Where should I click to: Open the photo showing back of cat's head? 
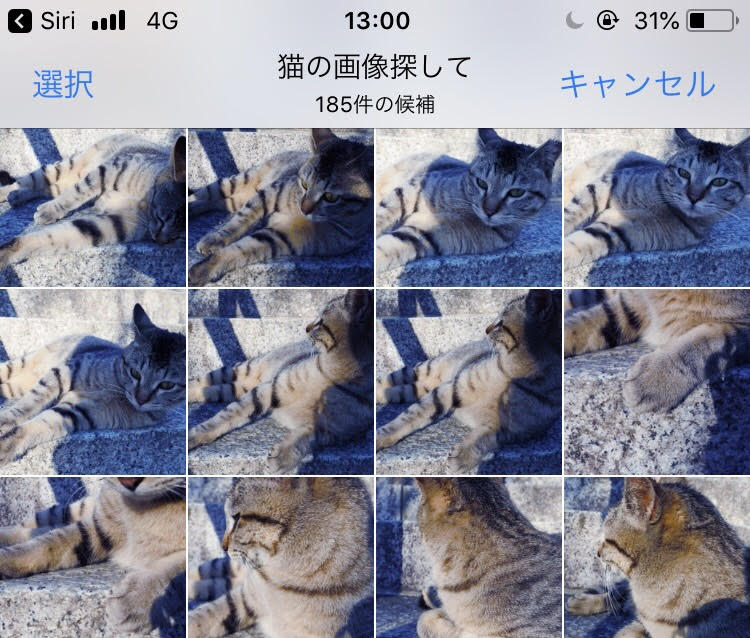click(x=468, y=557)
